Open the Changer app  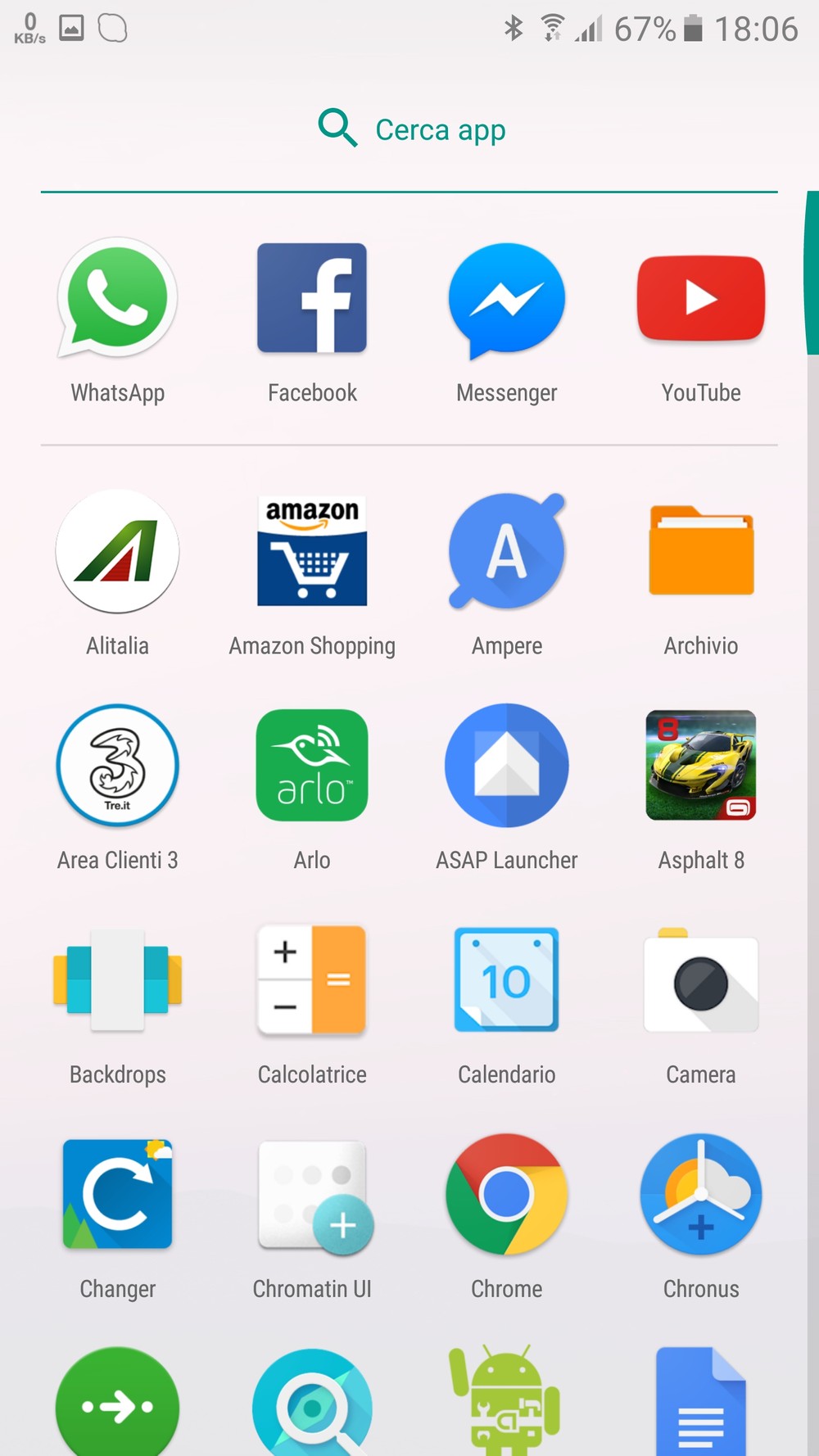[117, 1195]
